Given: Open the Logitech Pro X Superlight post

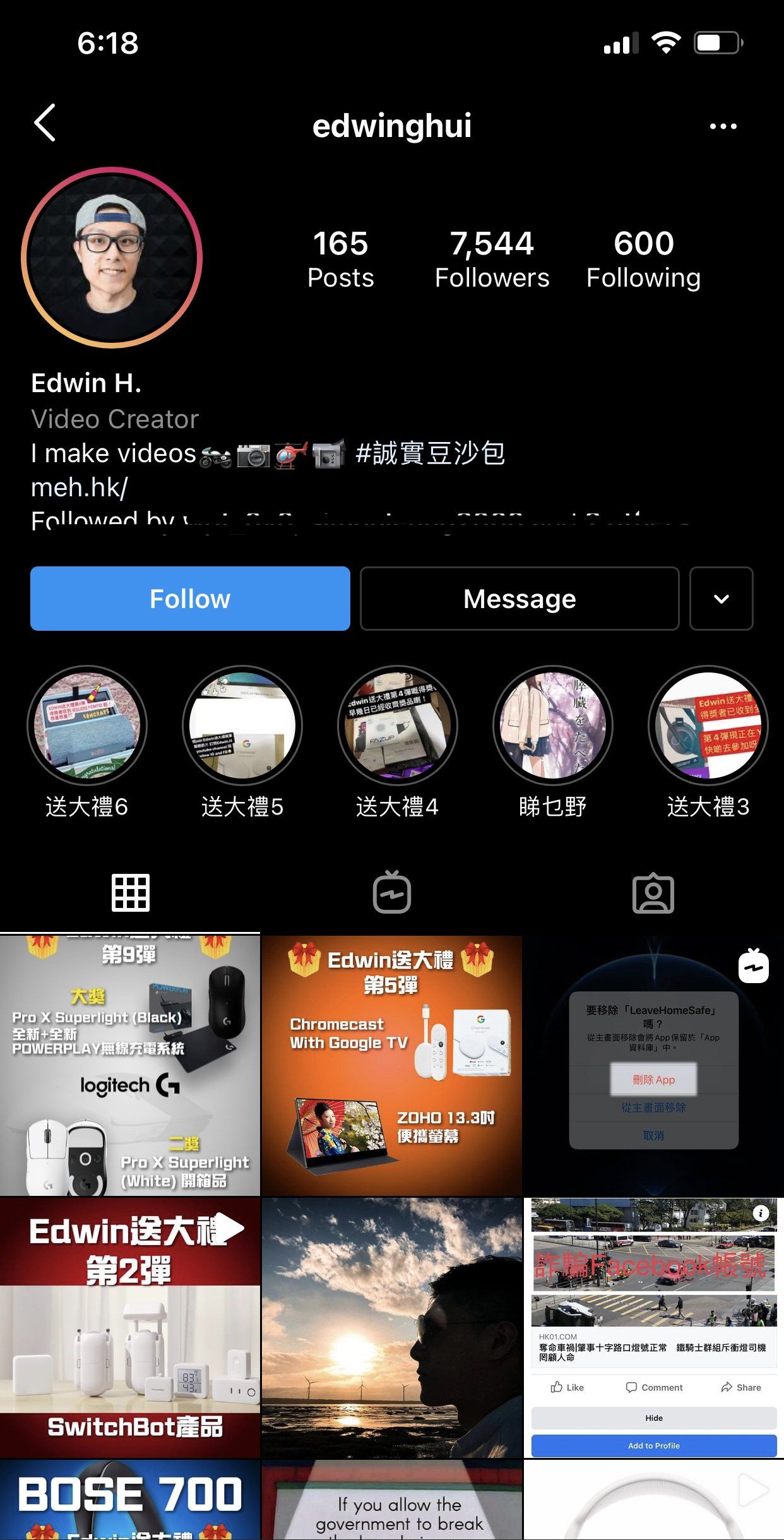Looking at the screenshot, I should [x=130, y=1066].
